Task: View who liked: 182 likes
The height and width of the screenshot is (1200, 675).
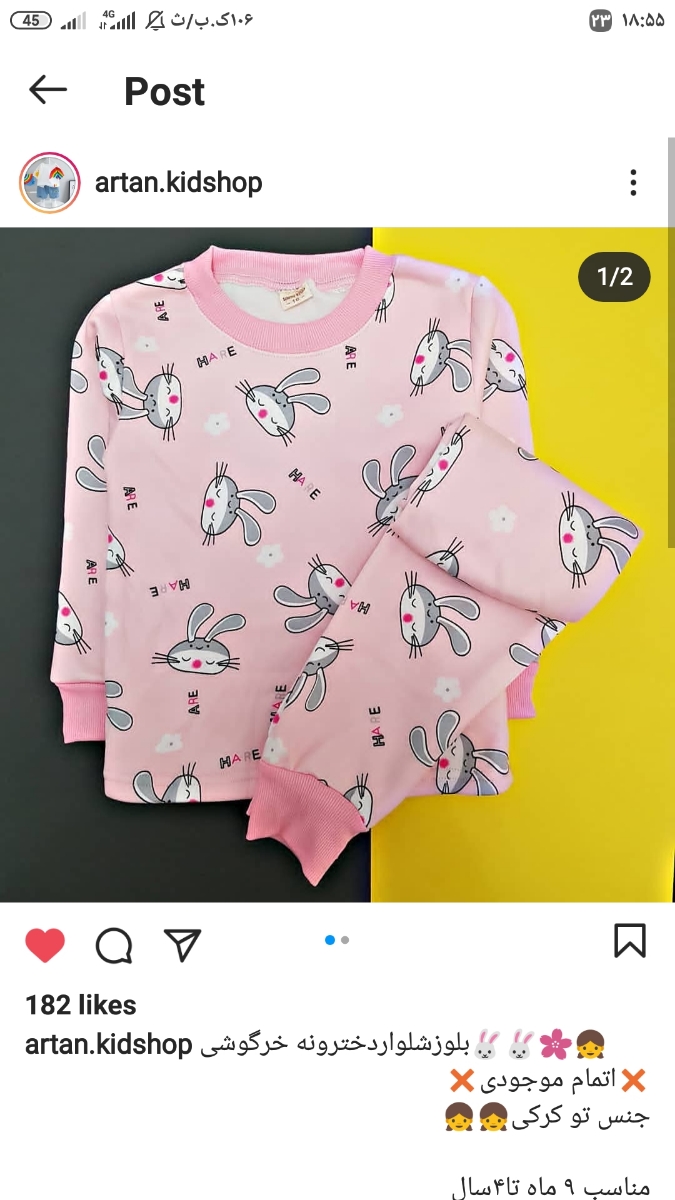Action: [81, 1005]
